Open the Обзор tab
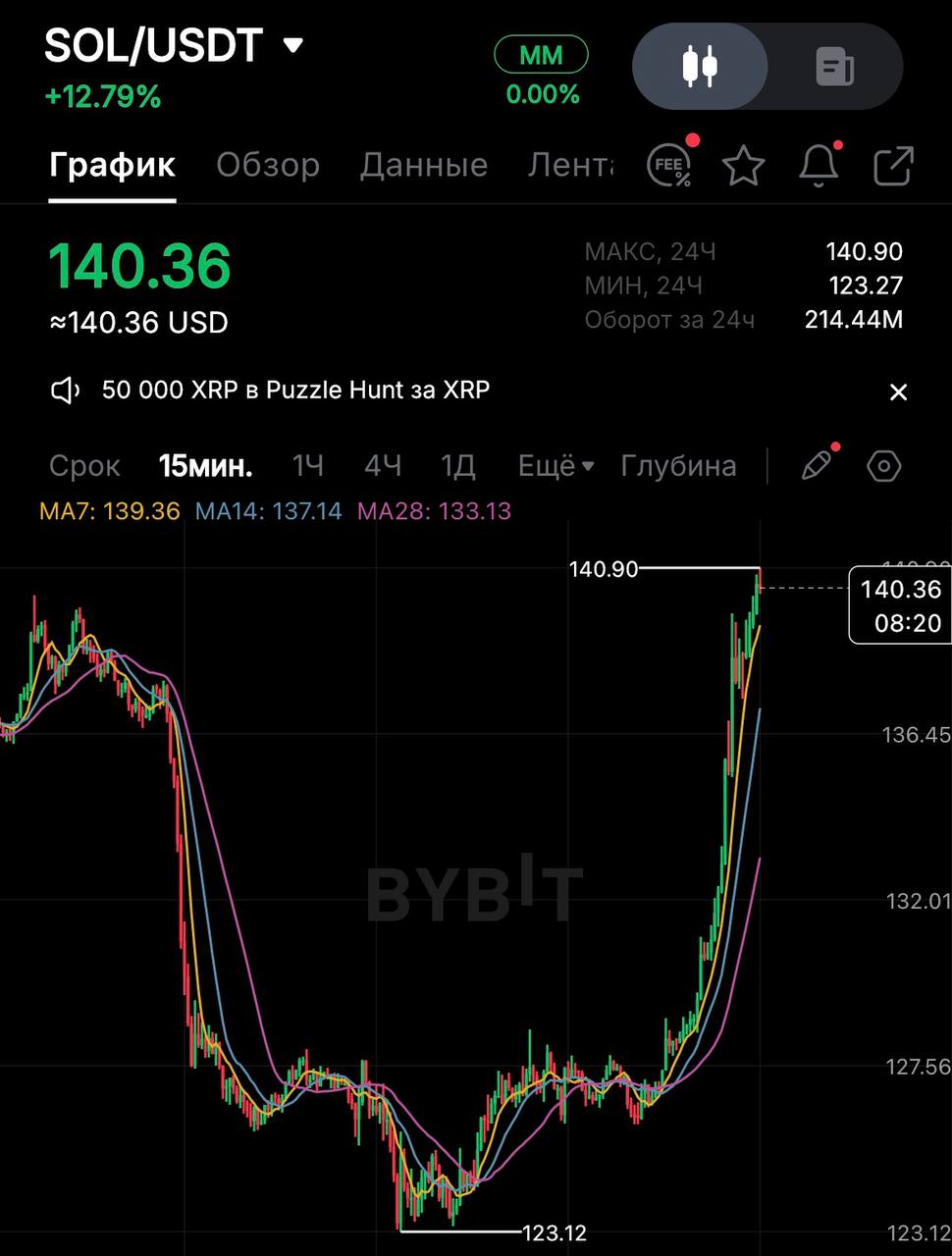The width and height of the screenshot is (952, 1256). 268,165
